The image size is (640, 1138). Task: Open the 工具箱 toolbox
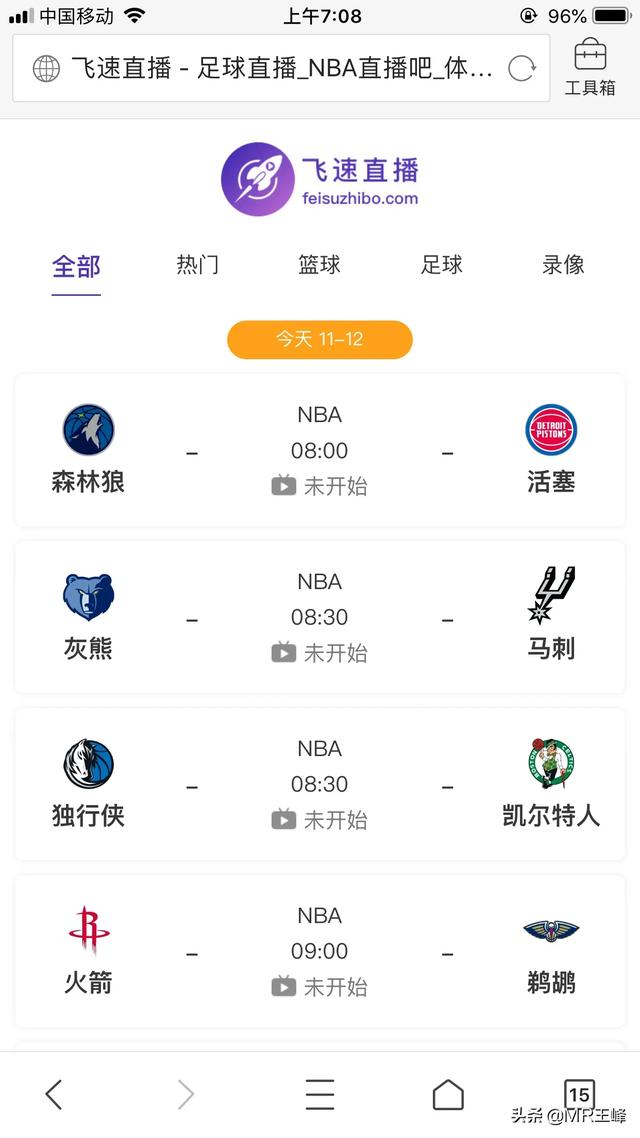coord(590,67)
